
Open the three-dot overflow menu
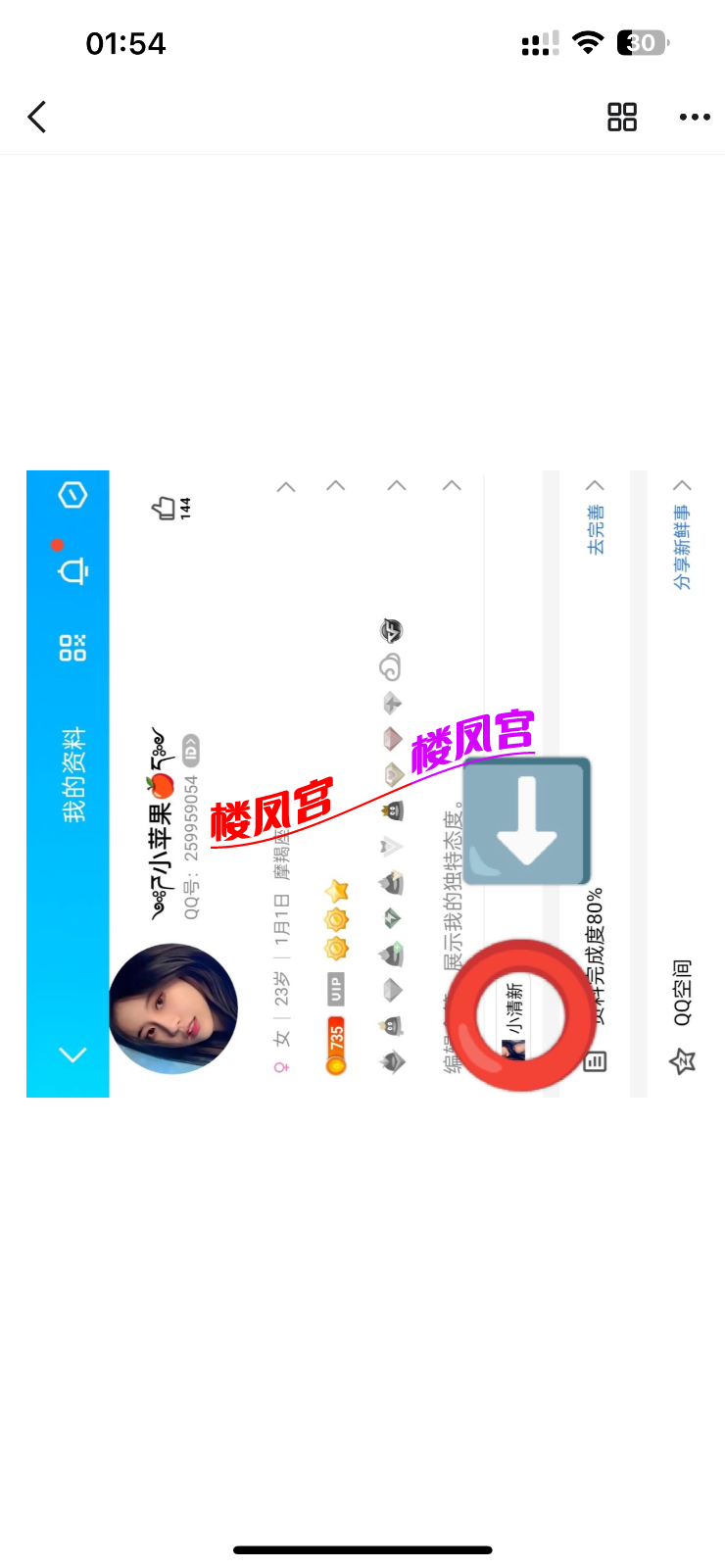[x=695, y=118]
